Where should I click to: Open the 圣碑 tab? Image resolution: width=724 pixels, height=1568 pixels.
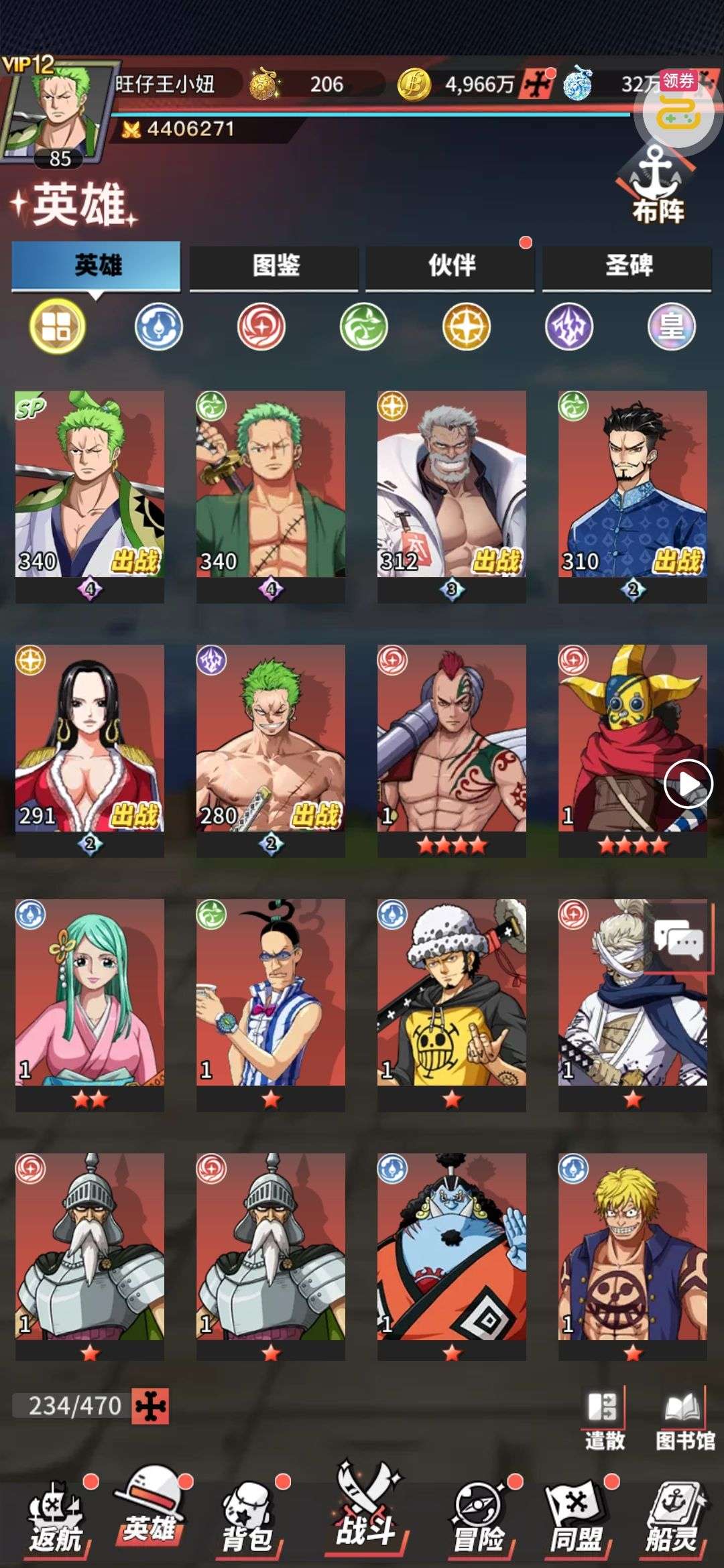tap(627, 265)
